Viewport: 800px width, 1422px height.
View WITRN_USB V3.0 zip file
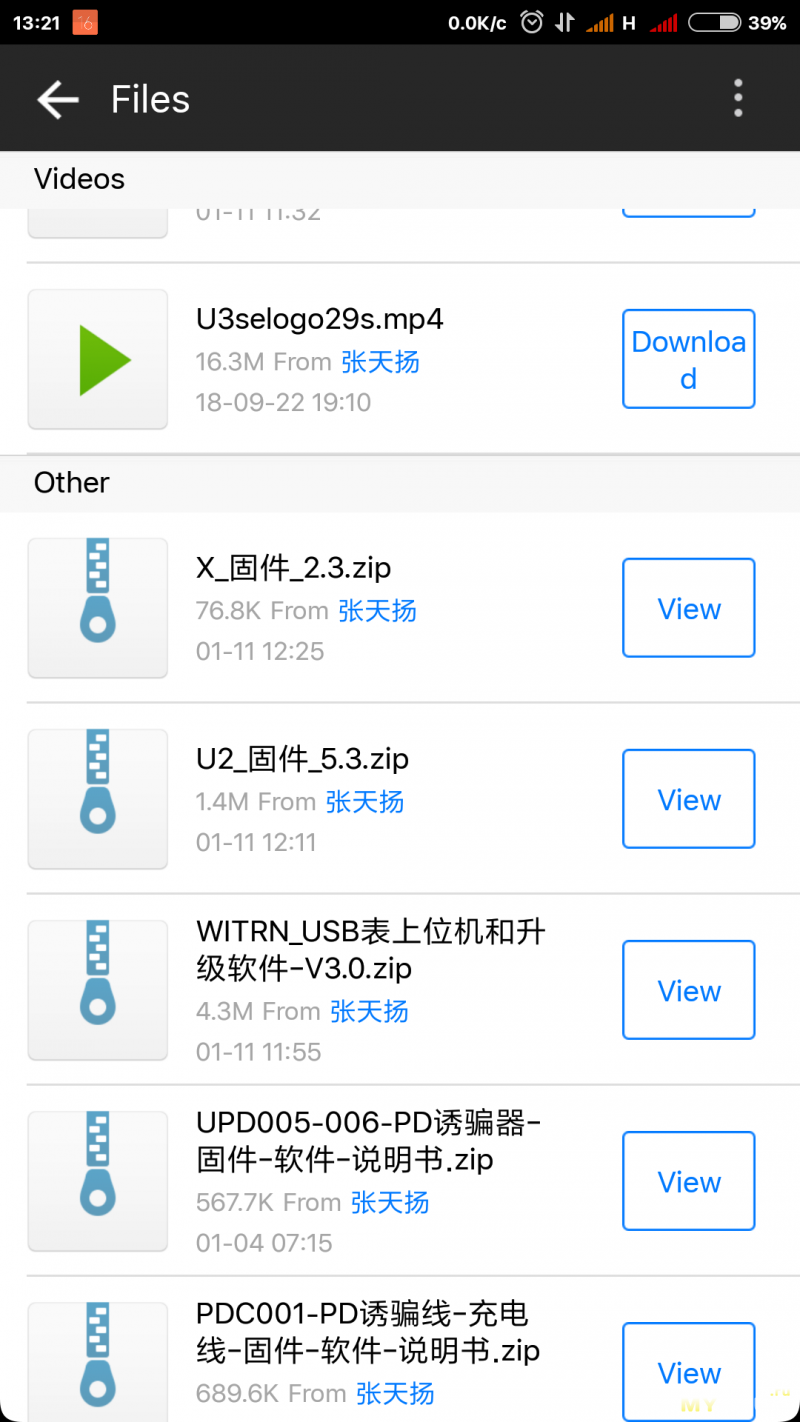[688, 990]
